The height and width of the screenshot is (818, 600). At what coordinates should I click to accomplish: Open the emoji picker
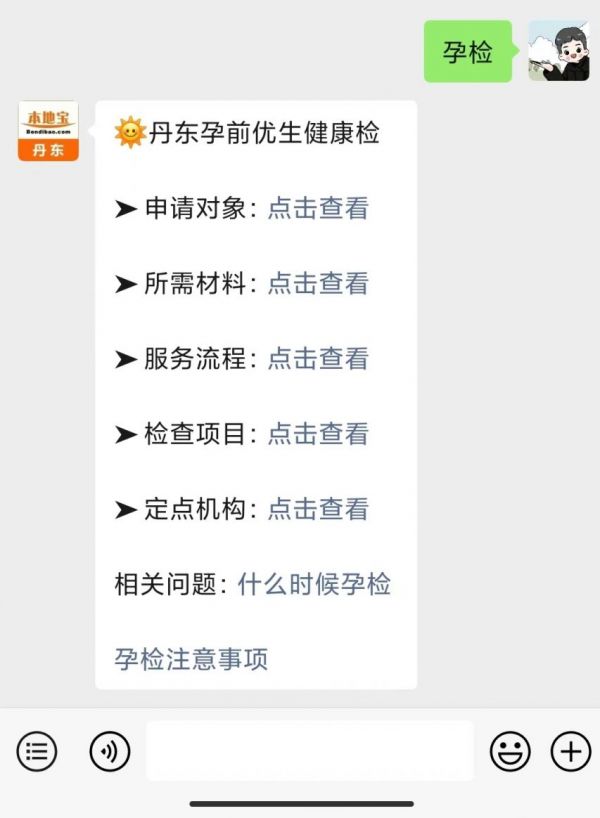tap(510, 751)
